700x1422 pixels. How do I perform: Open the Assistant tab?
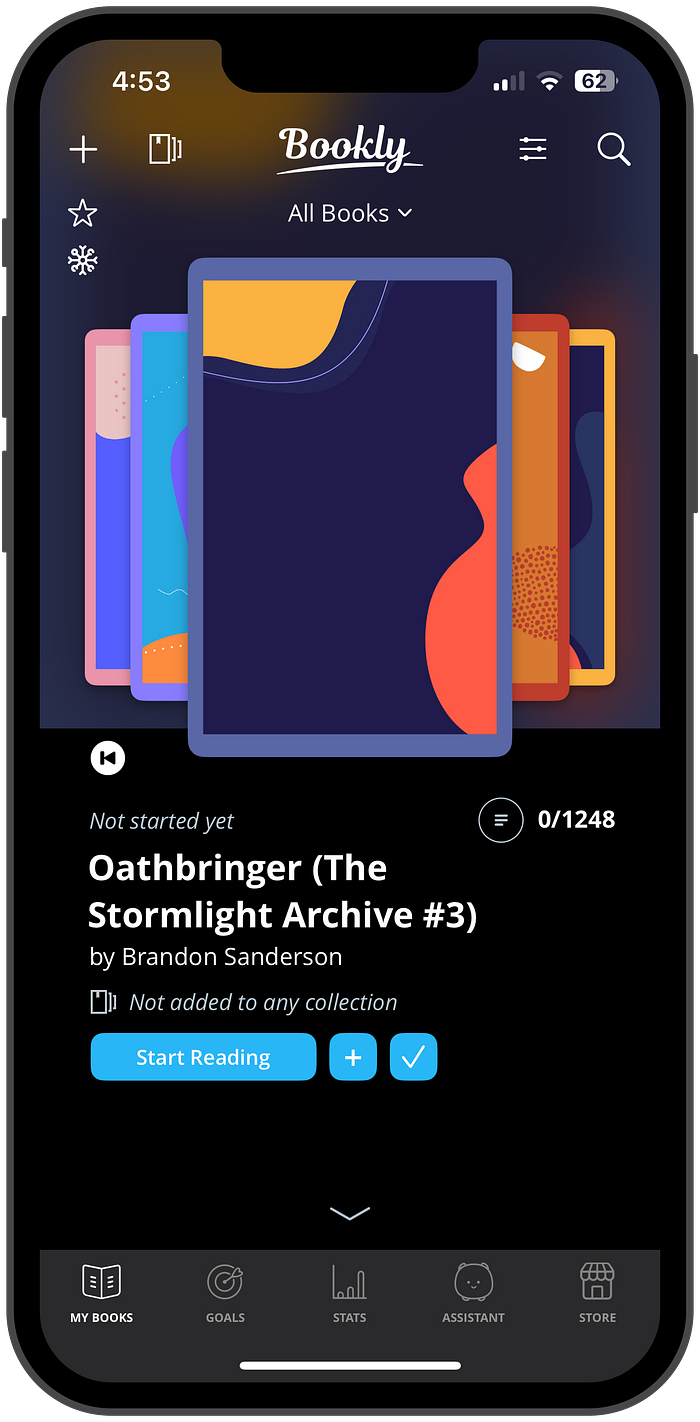point(473,1294)
